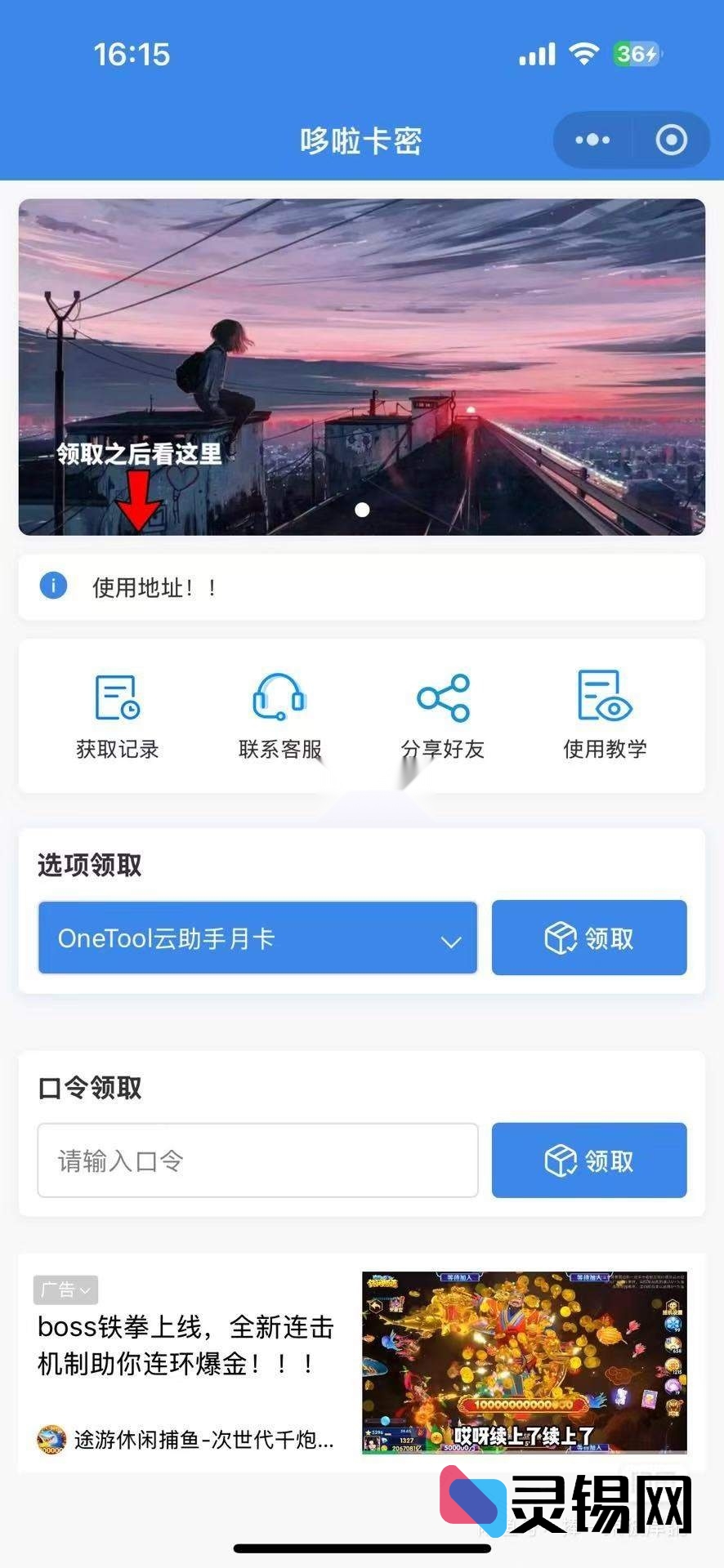Tap the 联系客服 headset icon

279,698
